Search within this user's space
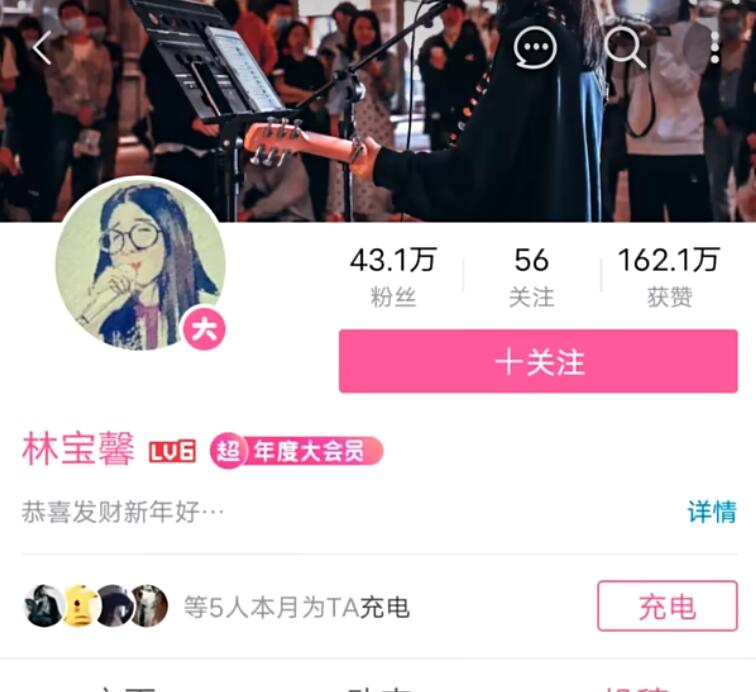This screenshot has height=692, width=756. click(x=624, y=47)
